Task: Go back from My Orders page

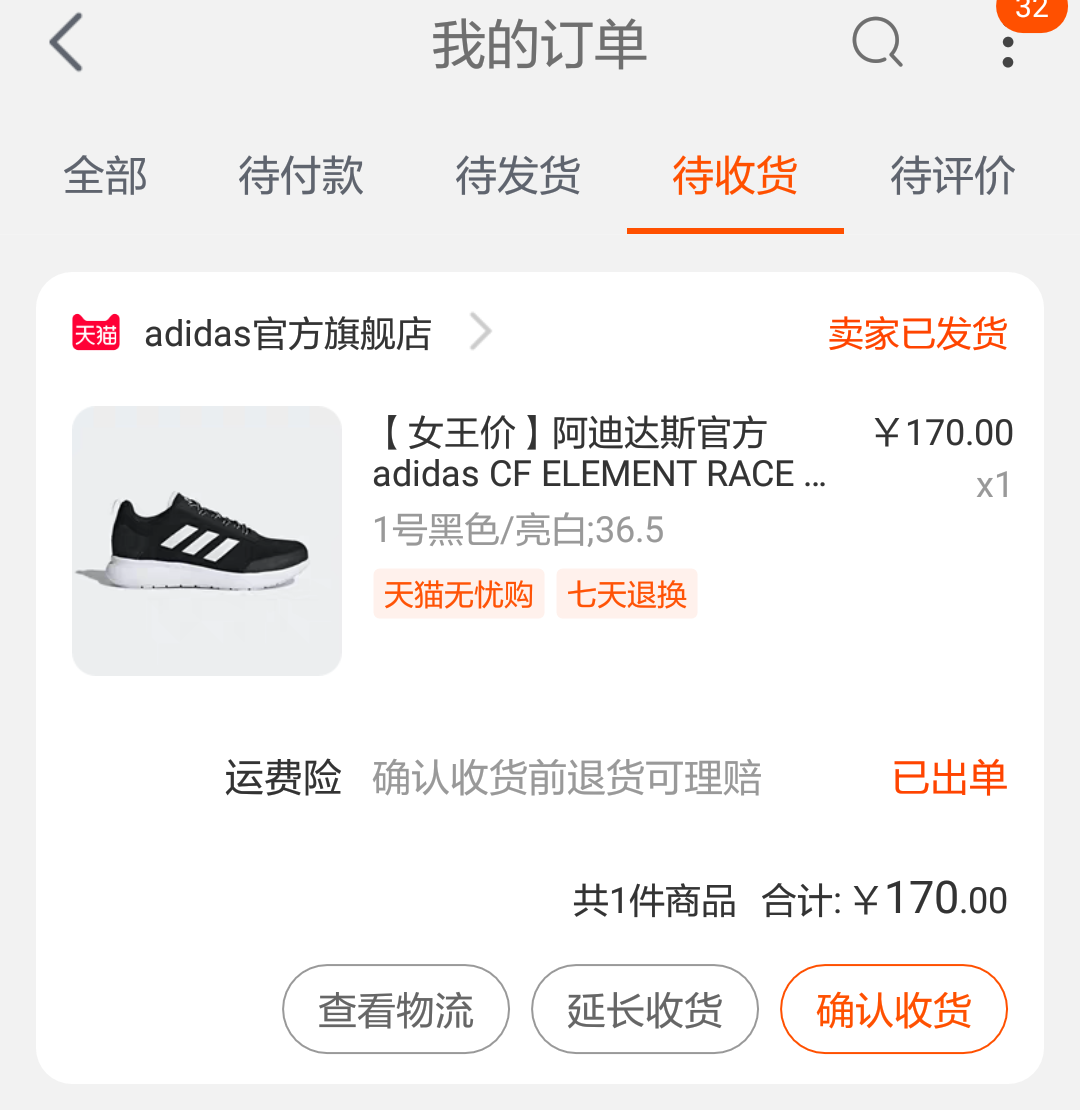Action: pyautogui.click(x=66, y=44)
